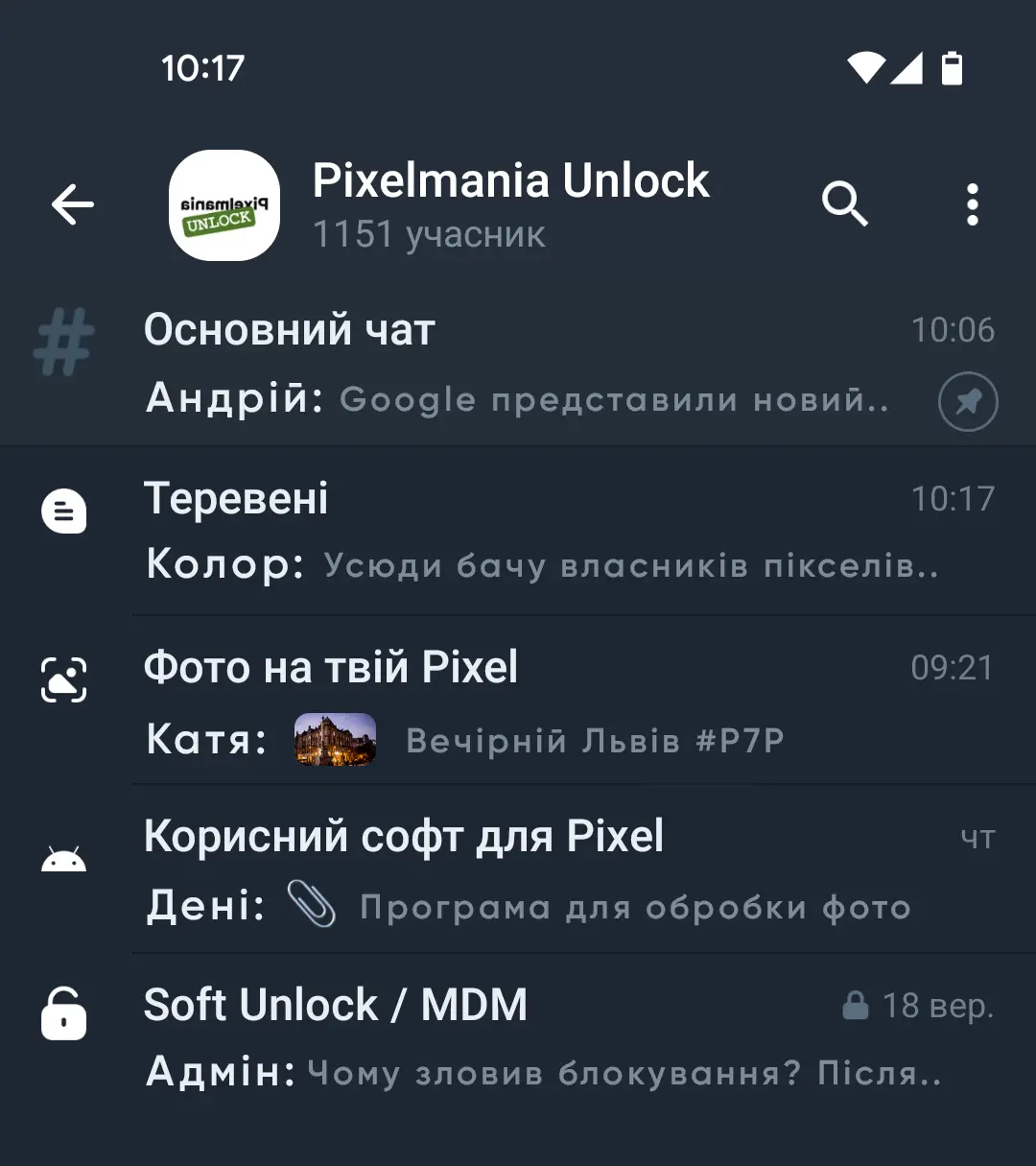Viewport: 1036px width, 1166px height.
Task: Unpin Основний чат via the pin icon
Action: (x=967, y=402)
